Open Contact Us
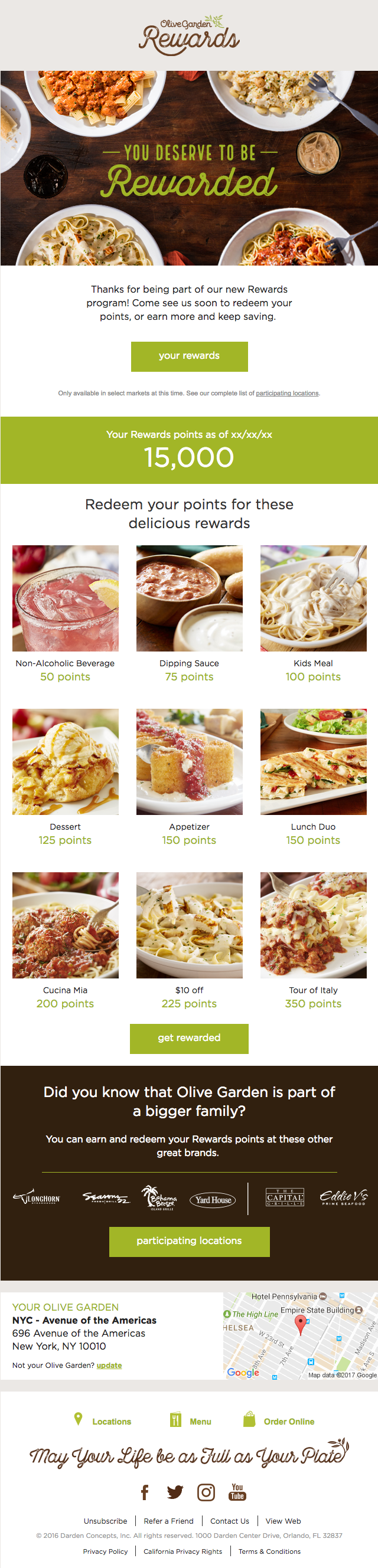378x1568 pixels. [x=229, y=1521]
